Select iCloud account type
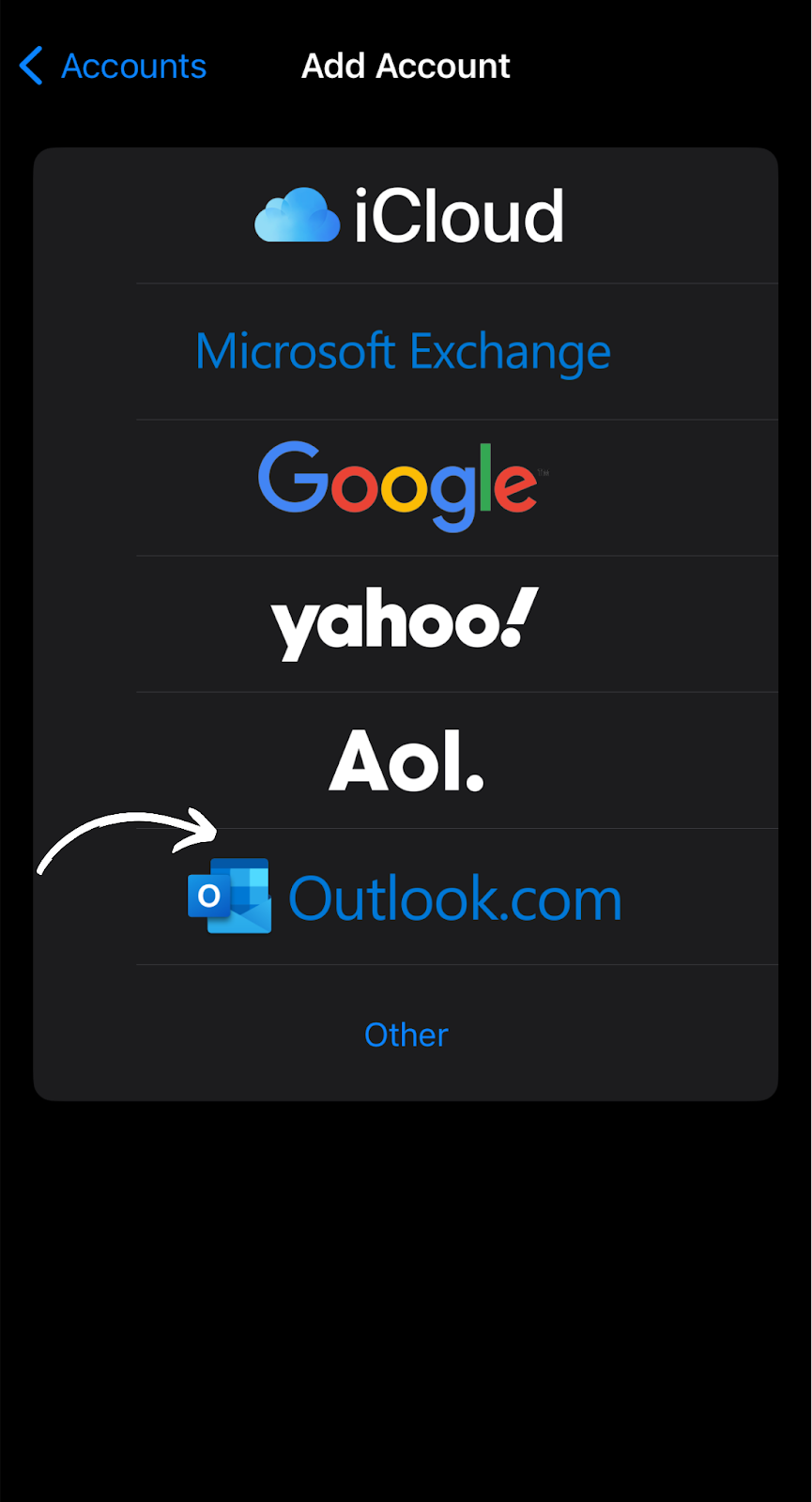812x1502 pixels. [x=409, y=216]
